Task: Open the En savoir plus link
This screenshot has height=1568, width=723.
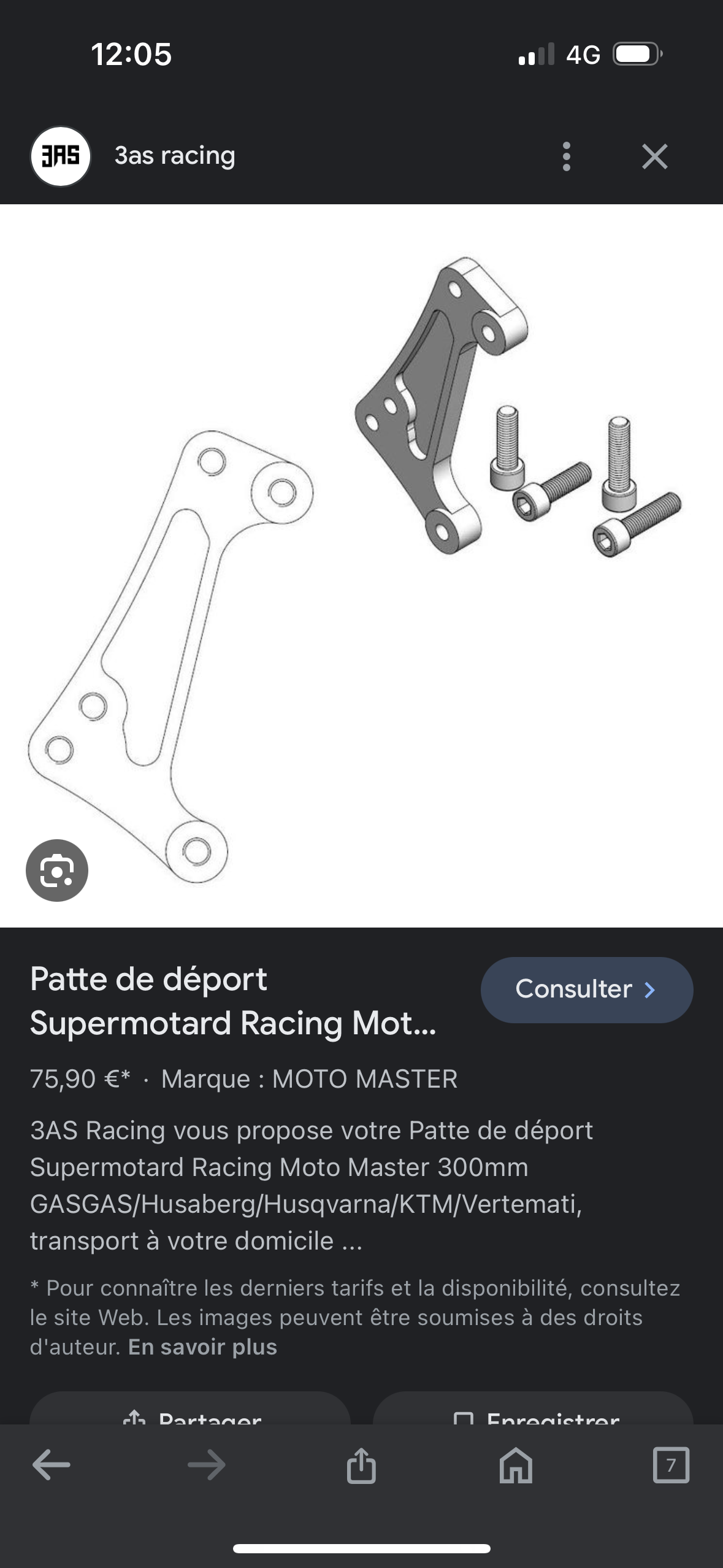Action: [202, 1347]
